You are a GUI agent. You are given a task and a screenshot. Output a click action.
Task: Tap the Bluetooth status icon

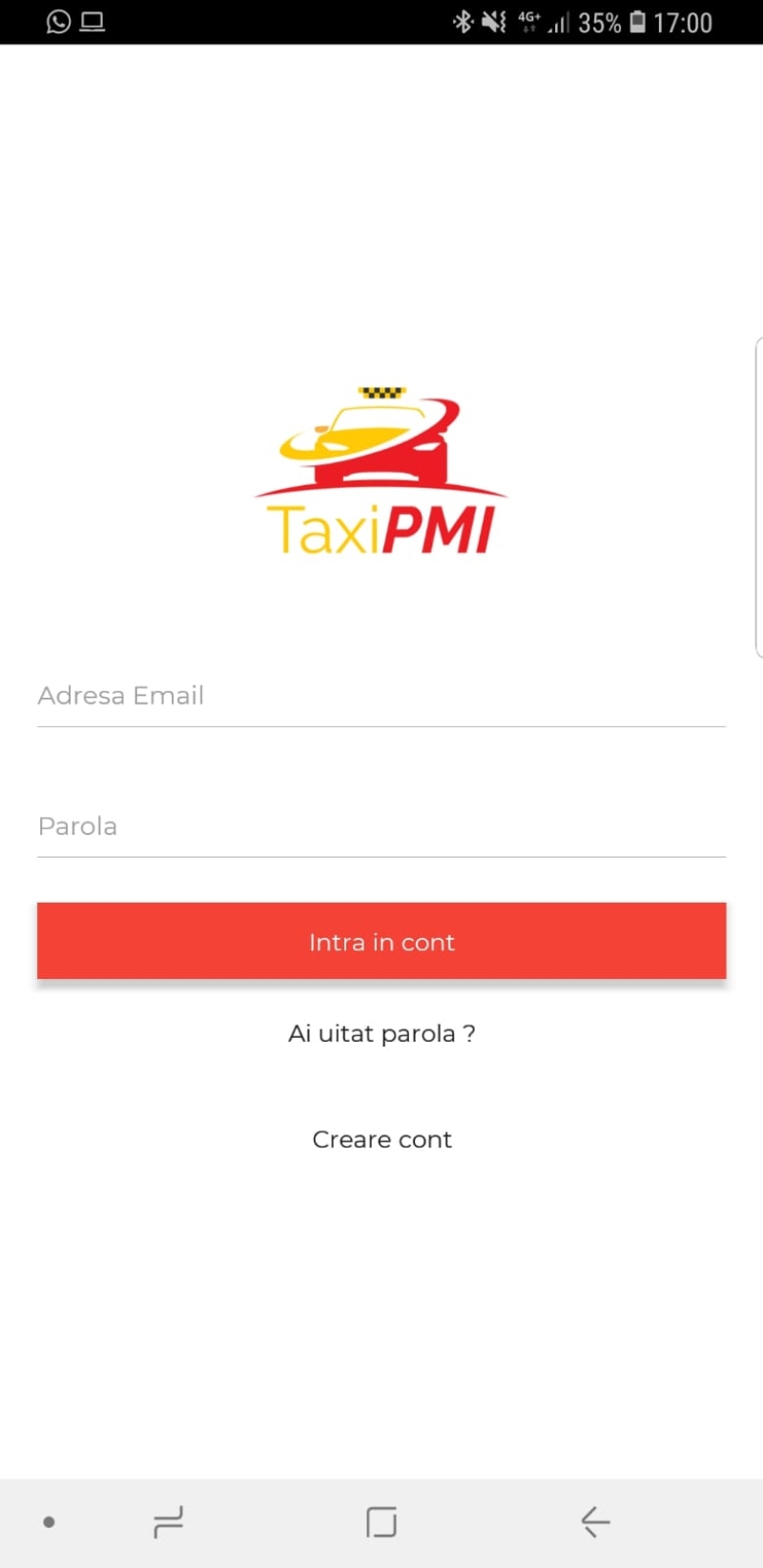pyautogui.click(x=462, y=21)
